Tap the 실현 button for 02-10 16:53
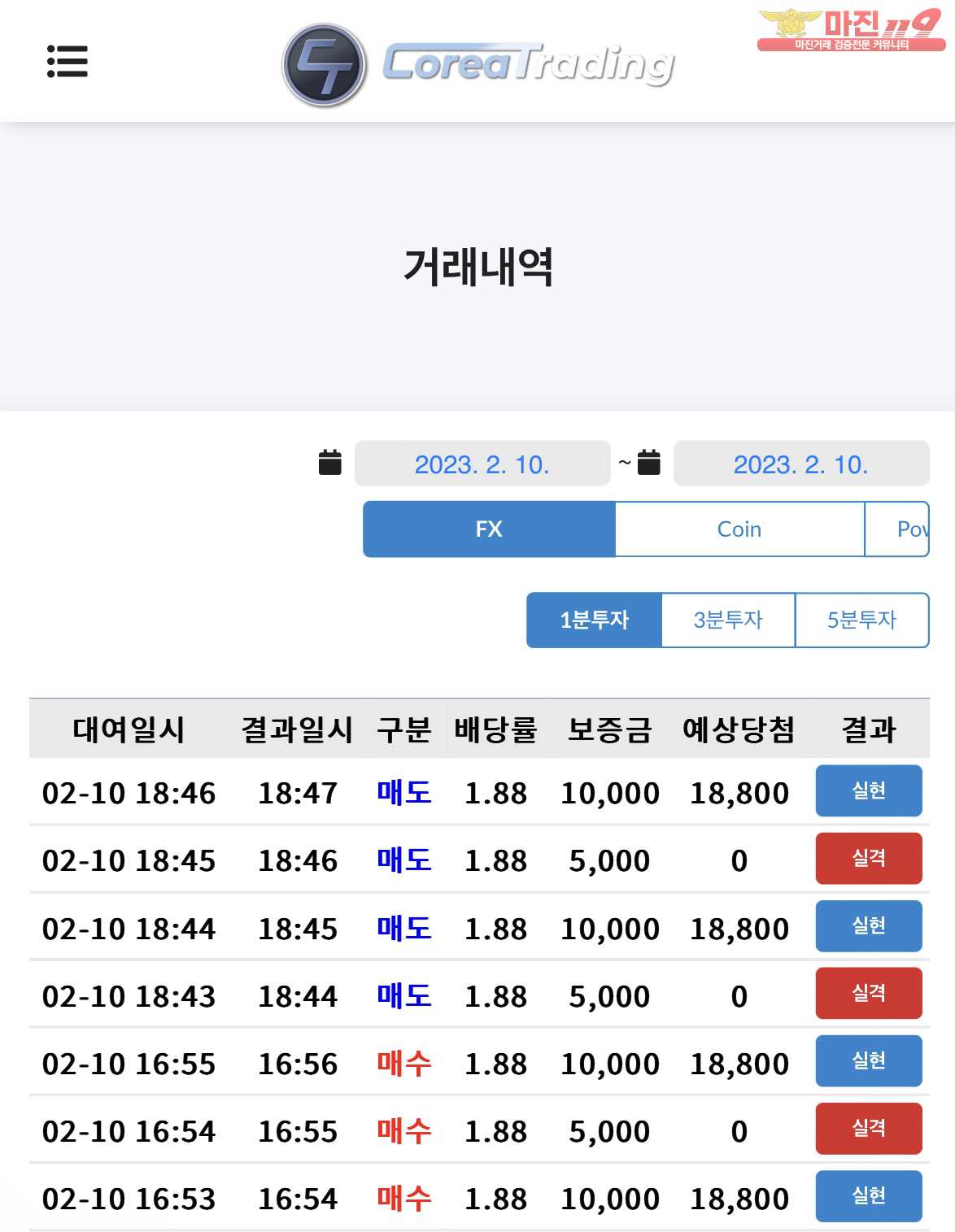The height and width of the screenshot is (1232, 955). (868, 1195)
